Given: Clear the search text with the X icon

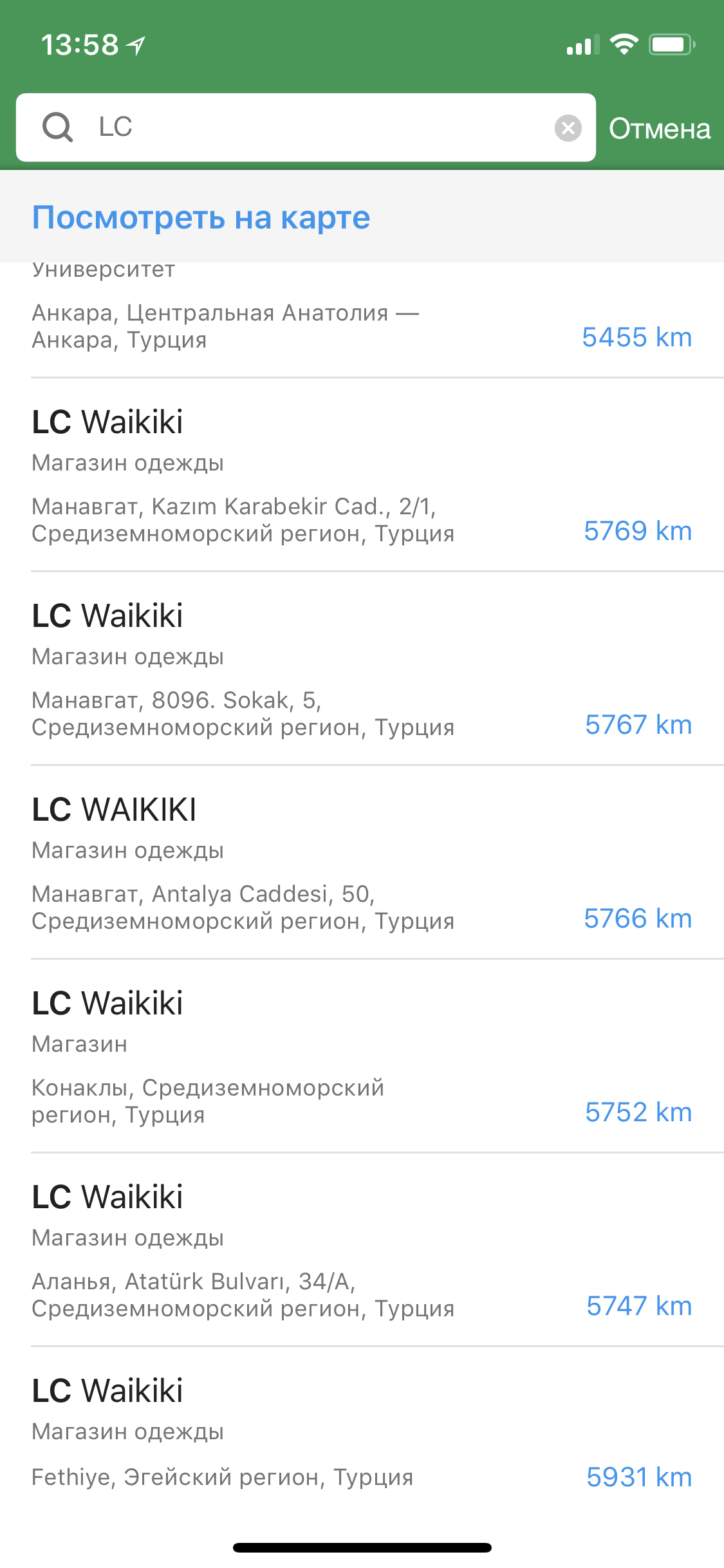Looking at the screenshot, I should coord(568,128).
